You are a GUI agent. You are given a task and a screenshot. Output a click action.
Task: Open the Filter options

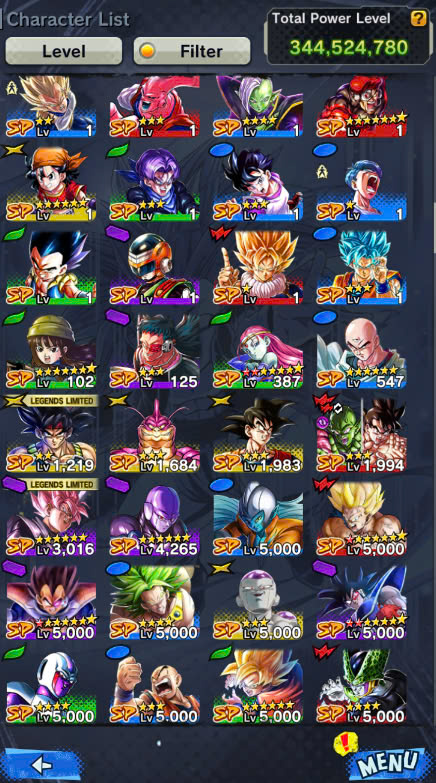pyautogui.click(x=192, y=51)
